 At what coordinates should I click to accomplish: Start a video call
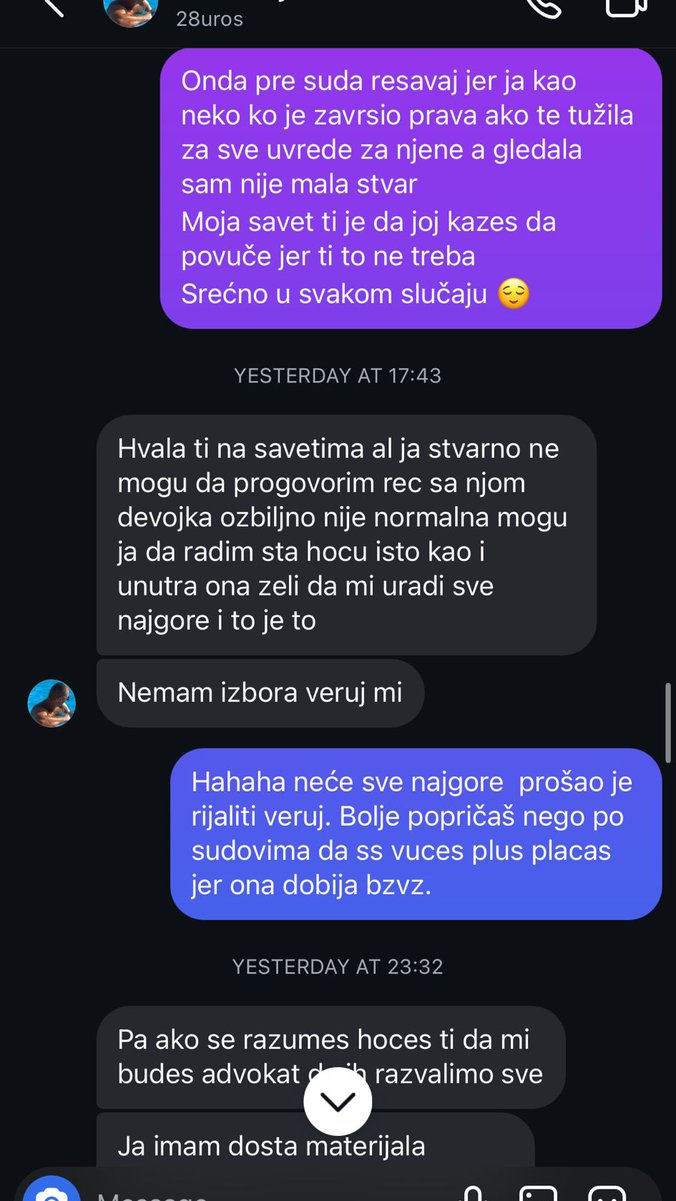(x=627, y=6)
